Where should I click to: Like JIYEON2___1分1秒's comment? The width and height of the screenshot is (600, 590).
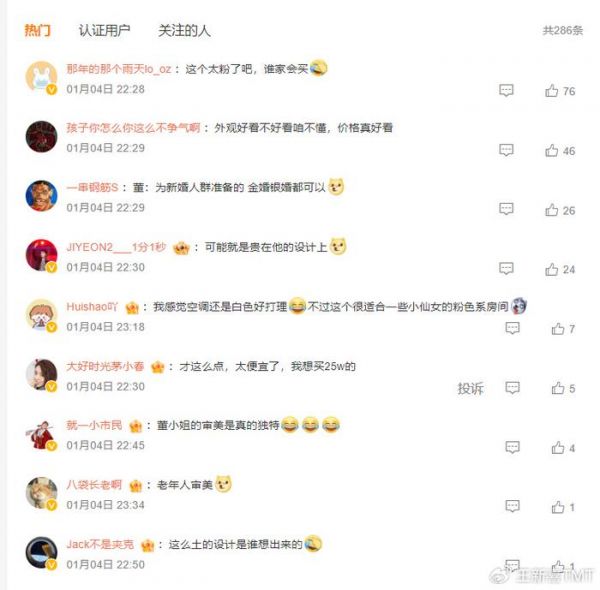tap(552, 269)
